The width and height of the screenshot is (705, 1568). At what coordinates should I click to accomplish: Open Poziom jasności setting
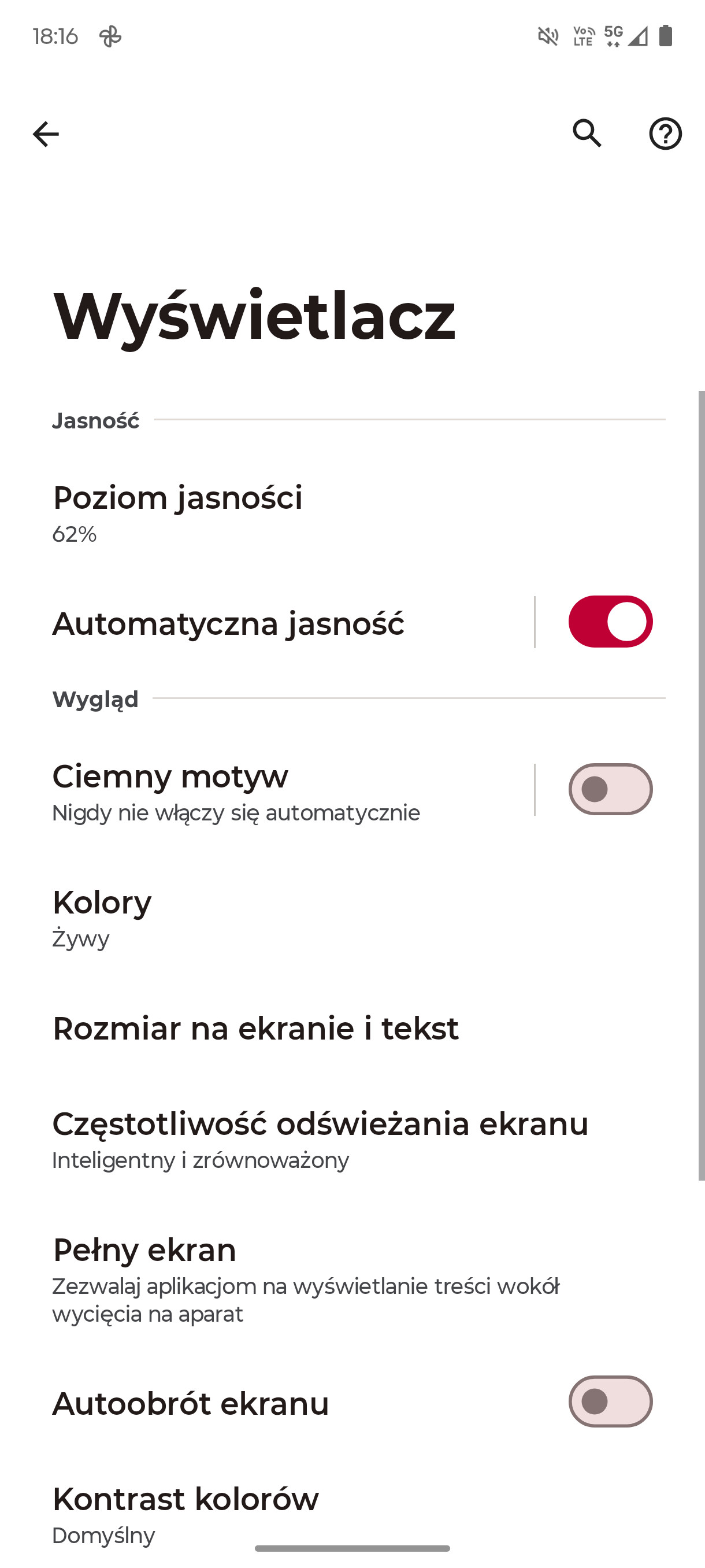pos(353,513)
